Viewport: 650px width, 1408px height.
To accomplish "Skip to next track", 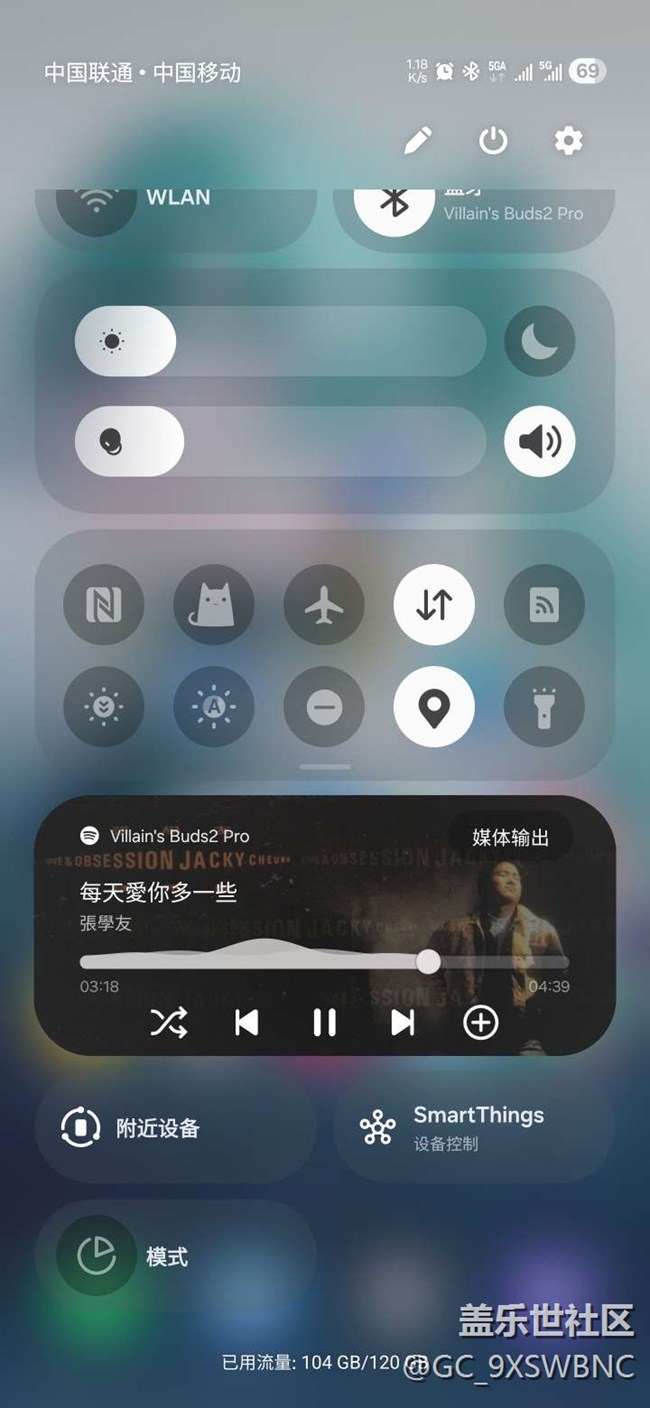I will click(x=402, y=1022).
